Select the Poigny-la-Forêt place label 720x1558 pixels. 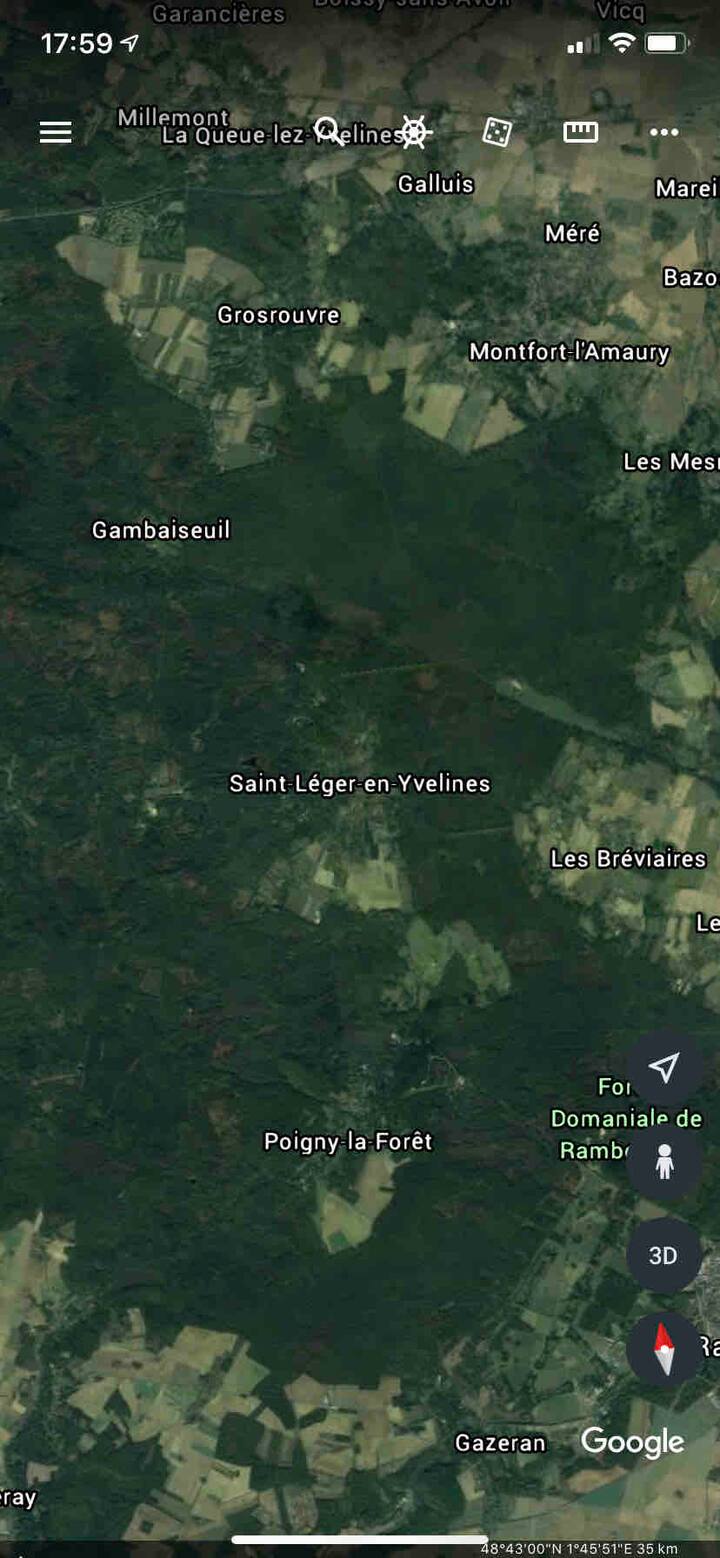[348, 1142]
